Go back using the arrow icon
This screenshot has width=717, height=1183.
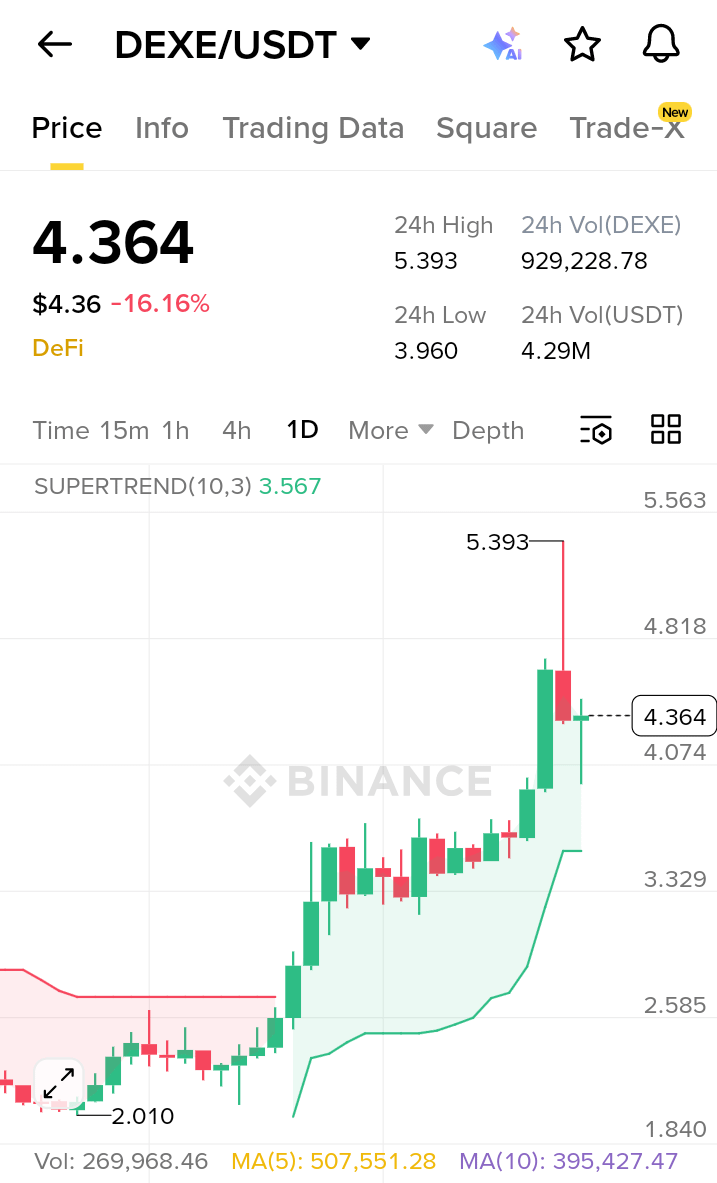point(54,44)
